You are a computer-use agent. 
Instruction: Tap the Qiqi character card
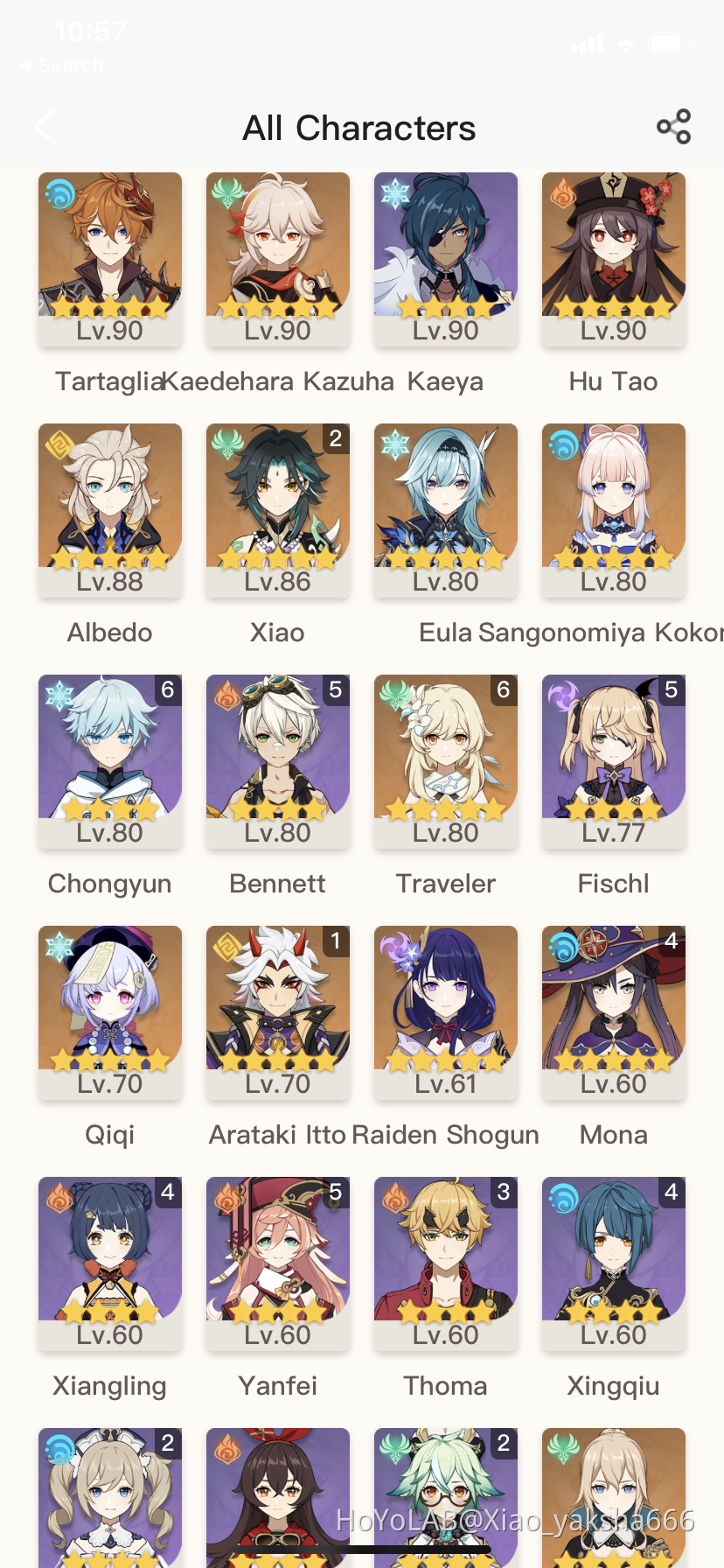point(110,1011)
